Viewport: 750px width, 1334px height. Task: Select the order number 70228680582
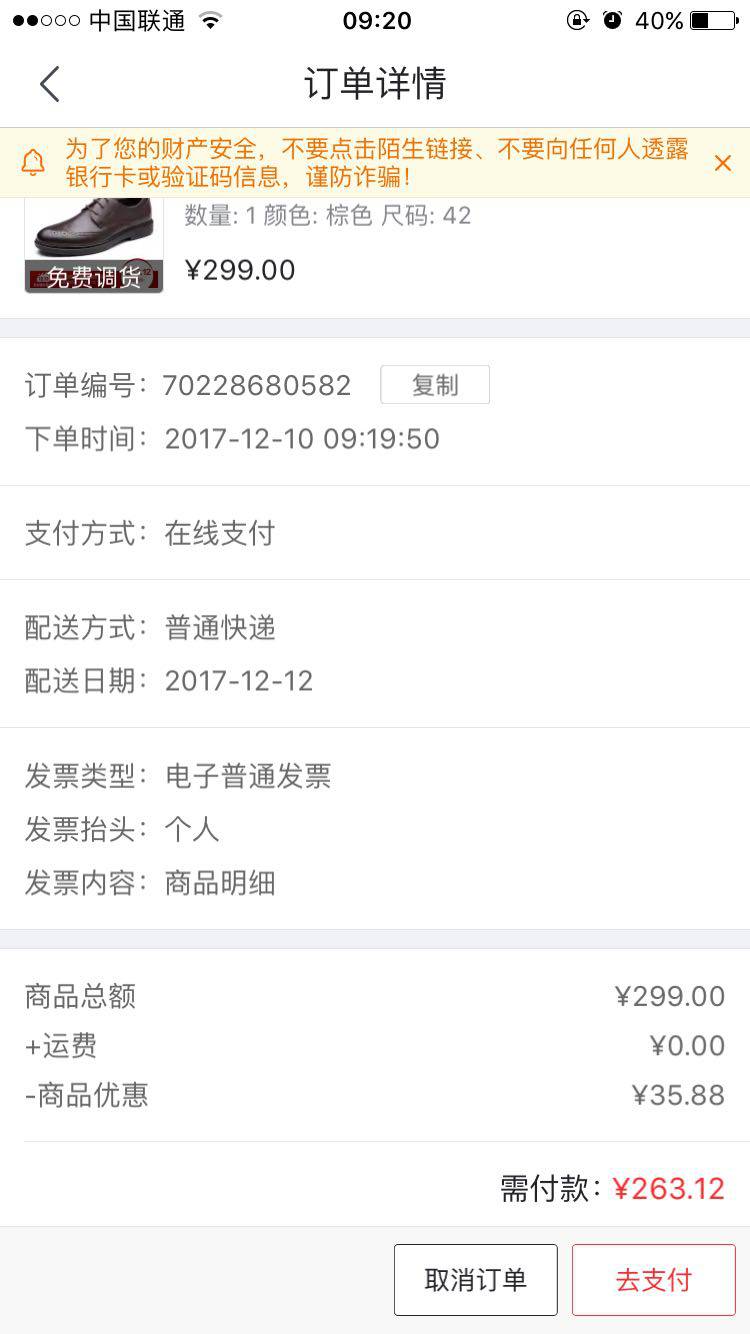255,385
